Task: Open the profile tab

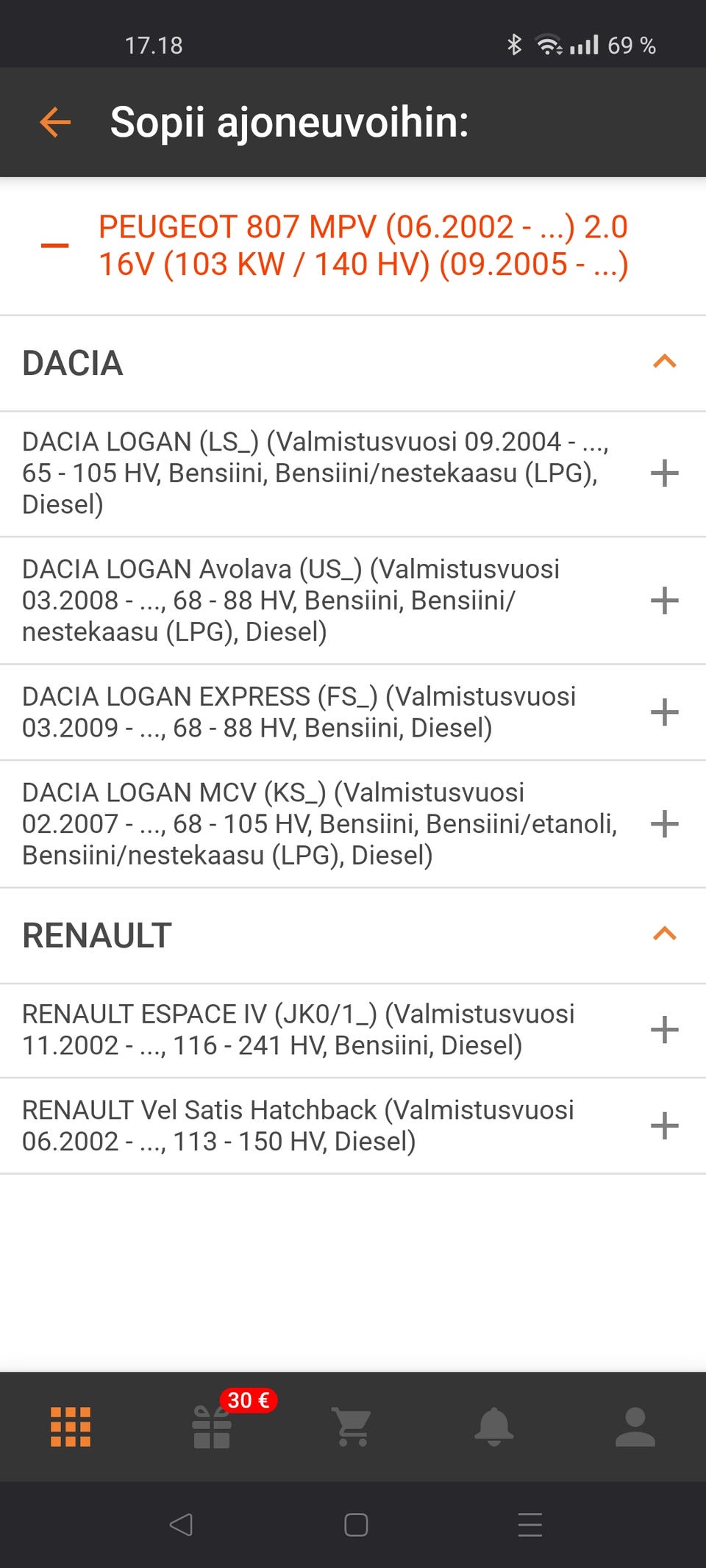Action: point(635,1427)
